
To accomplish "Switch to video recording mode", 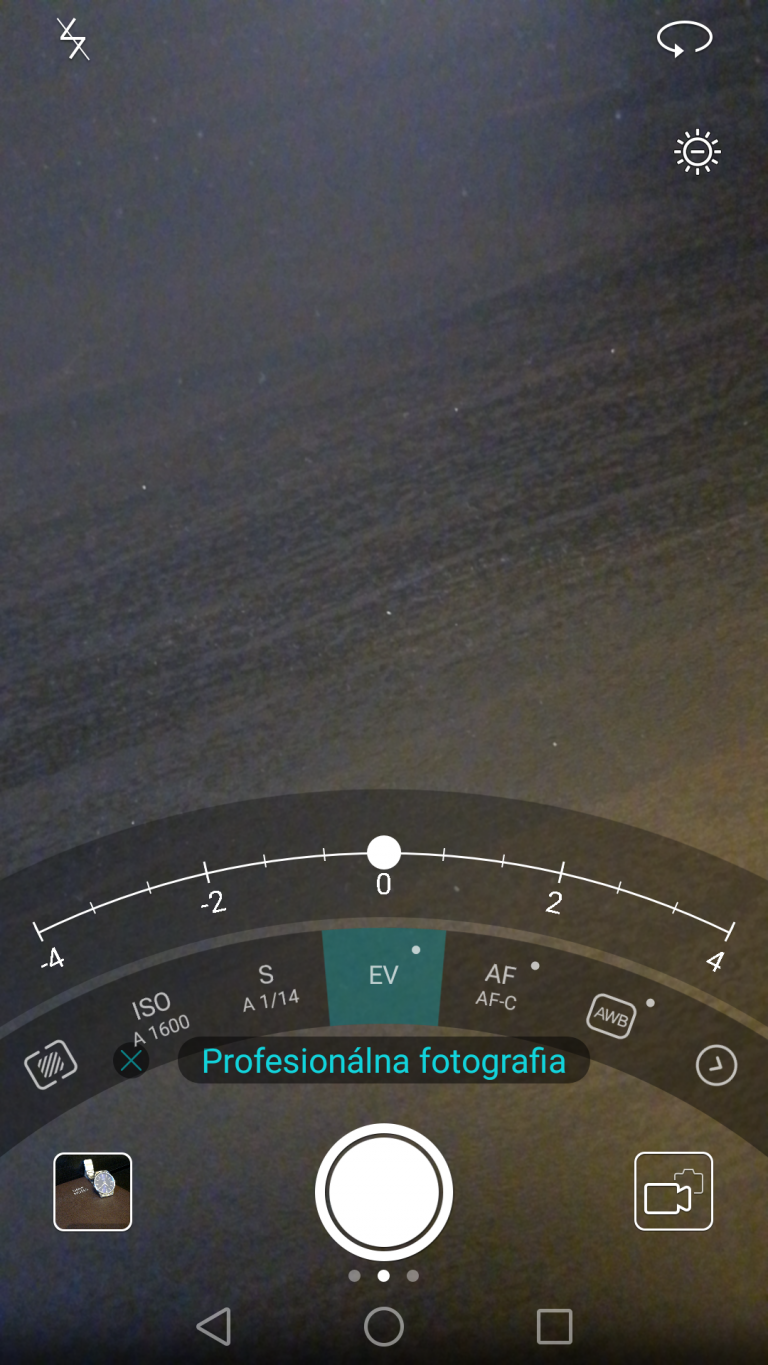I will (x=673, y=1191).
